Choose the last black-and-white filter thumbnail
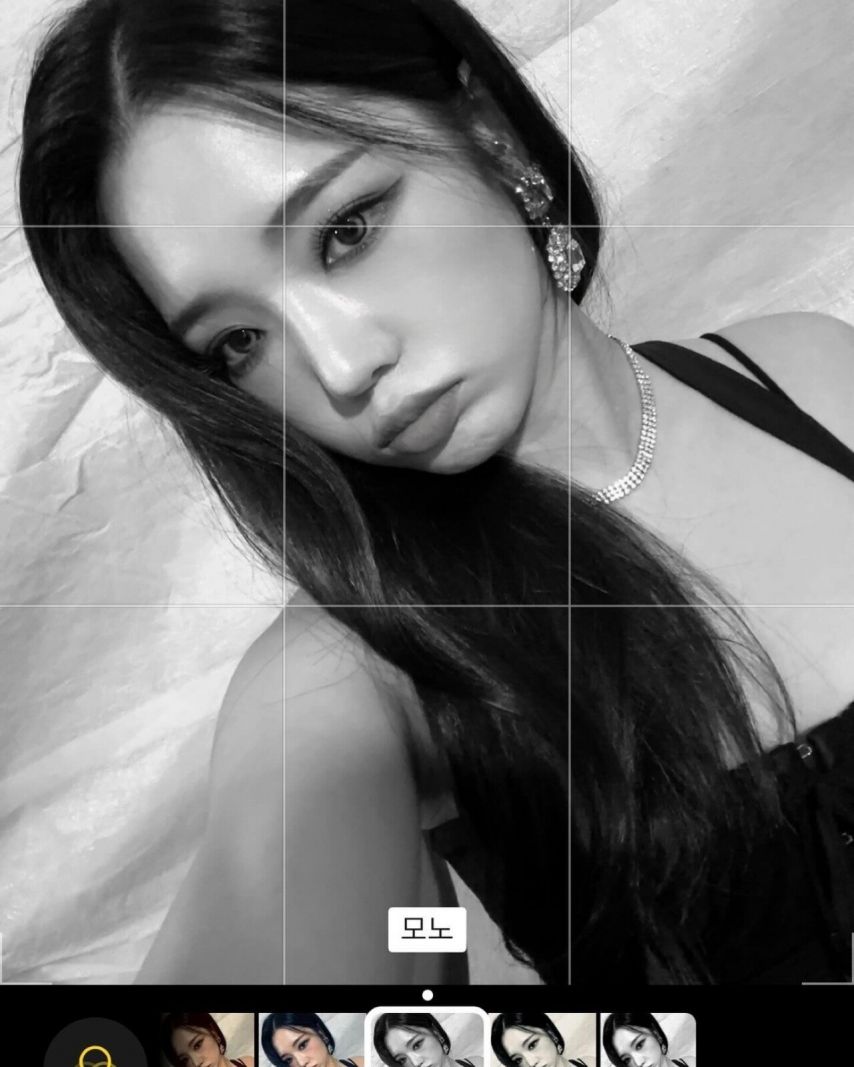 (648, 1041)
